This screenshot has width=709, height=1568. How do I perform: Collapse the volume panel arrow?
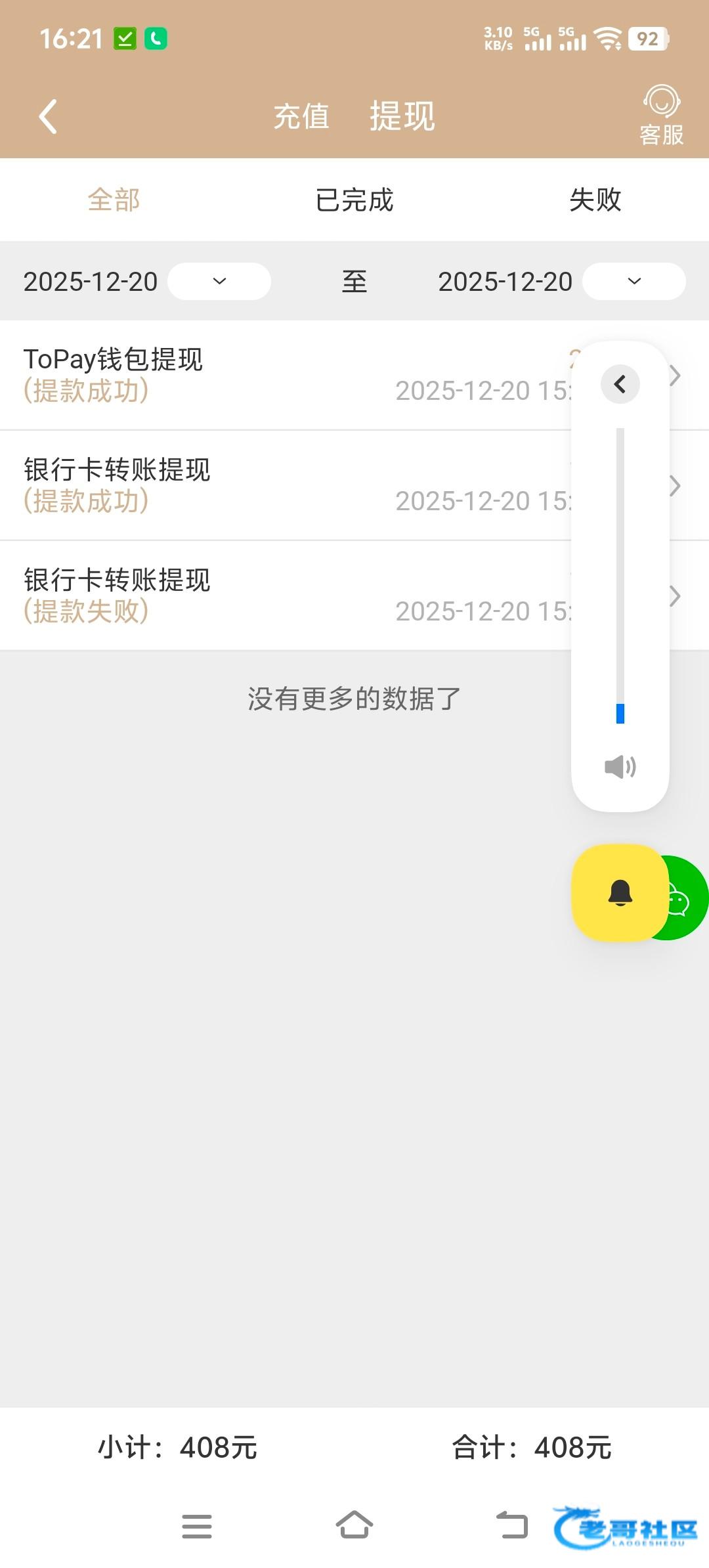coord(620,384)
